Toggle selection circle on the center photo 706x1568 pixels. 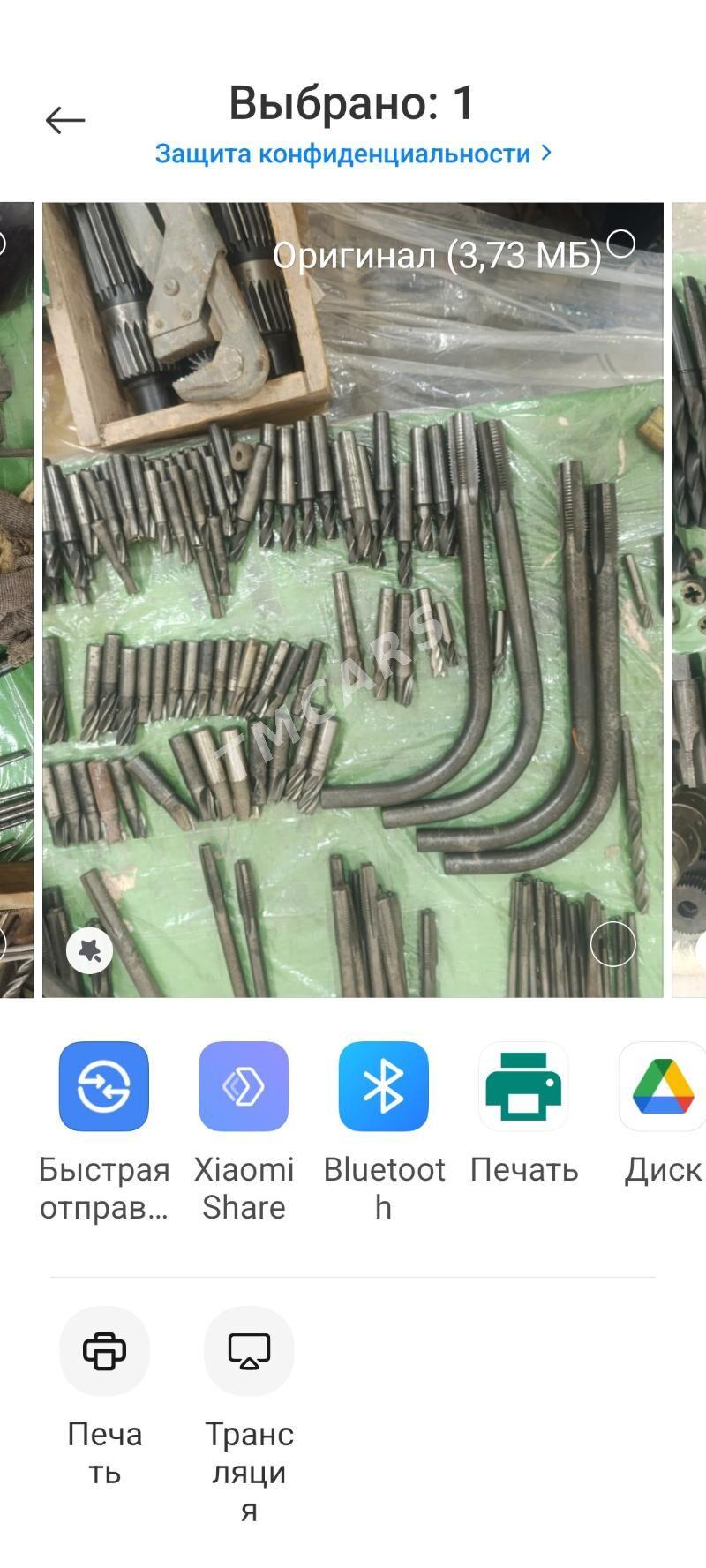(612, 944)
